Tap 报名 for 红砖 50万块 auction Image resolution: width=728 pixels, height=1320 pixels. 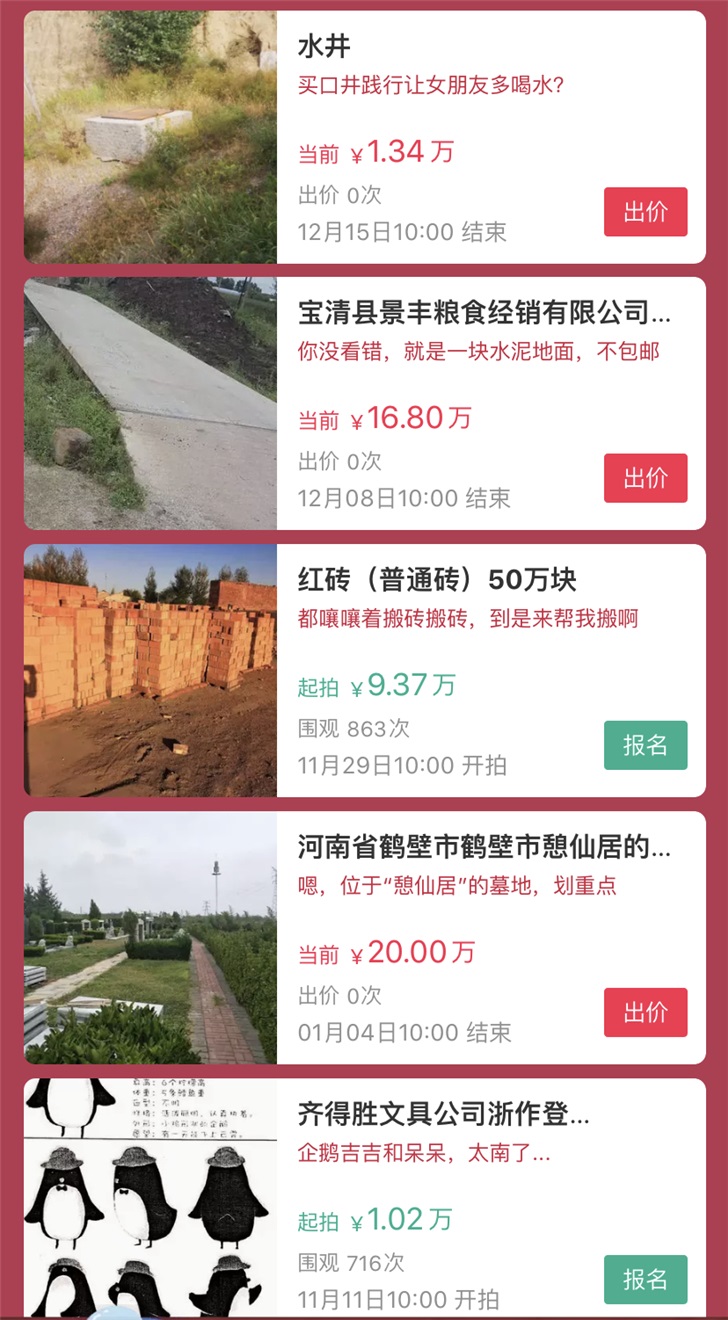(x=645, y=745)
